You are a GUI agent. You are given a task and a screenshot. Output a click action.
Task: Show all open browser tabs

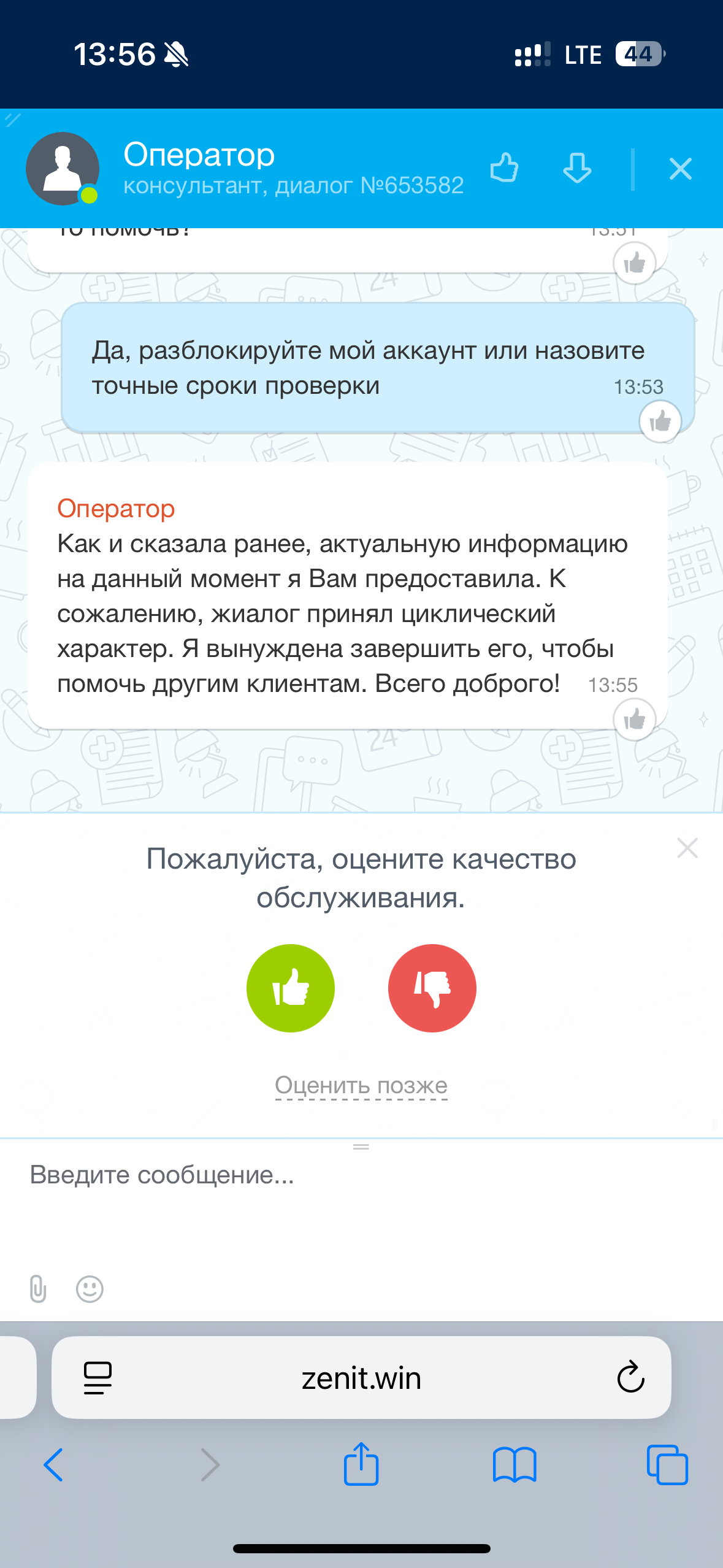(667, 1465)
